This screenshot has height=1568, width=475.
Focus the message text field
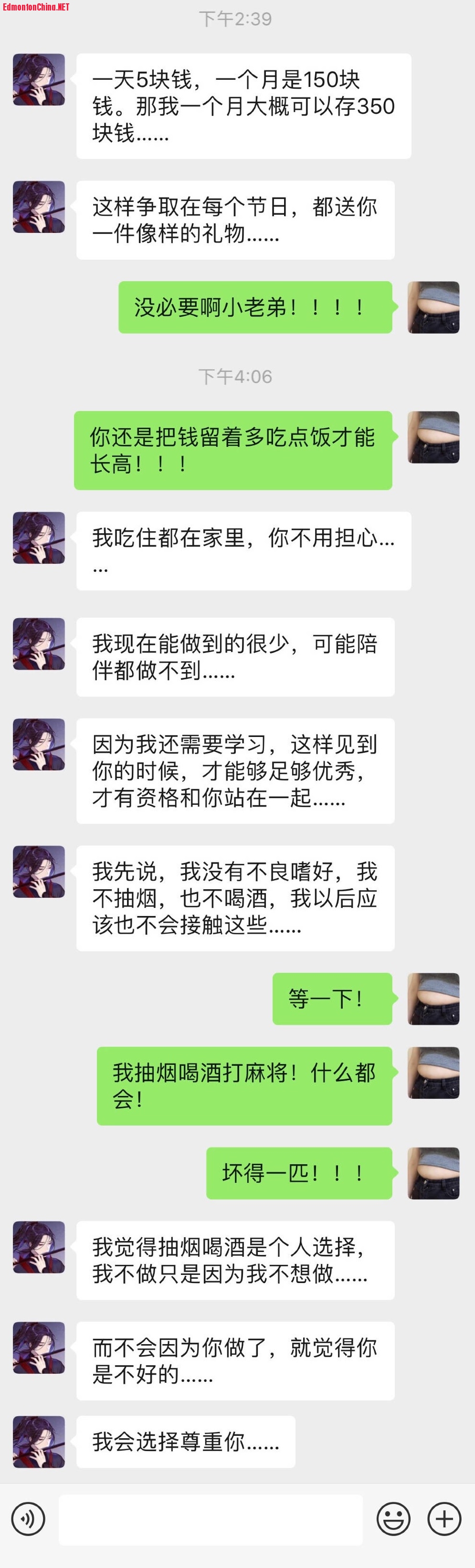[210, 1519]
